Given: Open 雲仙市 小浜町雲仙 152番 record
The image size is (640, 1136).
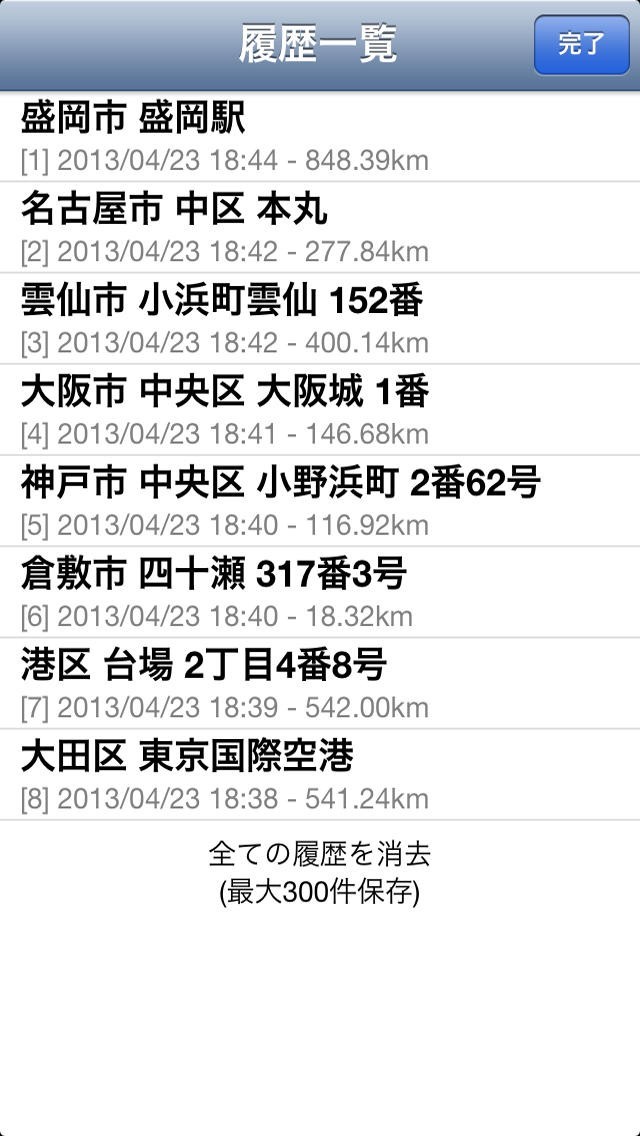Looking at the screenshot, I should (x=320, y=319).
